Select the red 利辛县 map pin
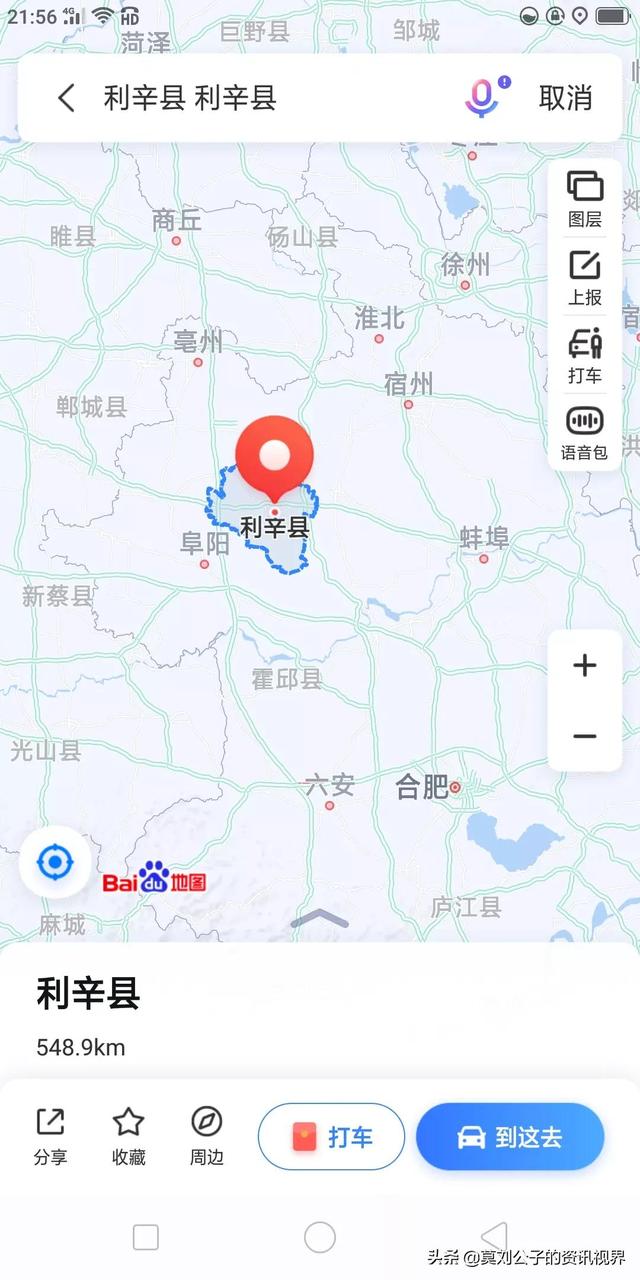This screenshot has width=640, height=1280. [x=274, y=457]
